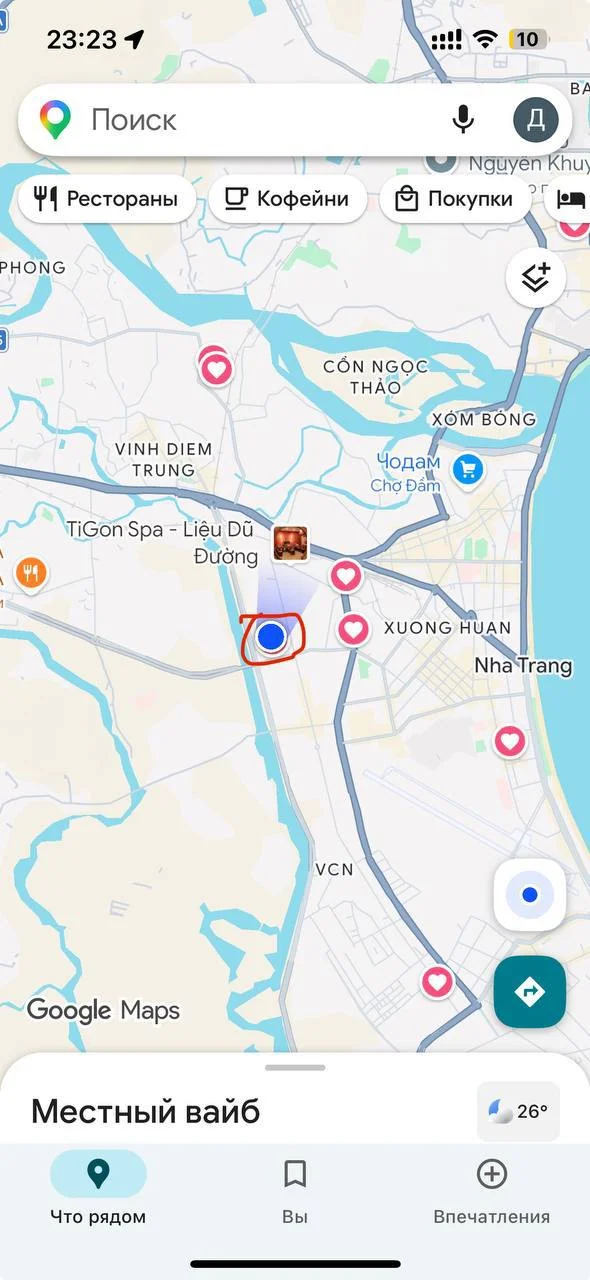Viewport: 590px width, 1280px height.
Task: Open the account avatar Д
Action: (536, 120)
